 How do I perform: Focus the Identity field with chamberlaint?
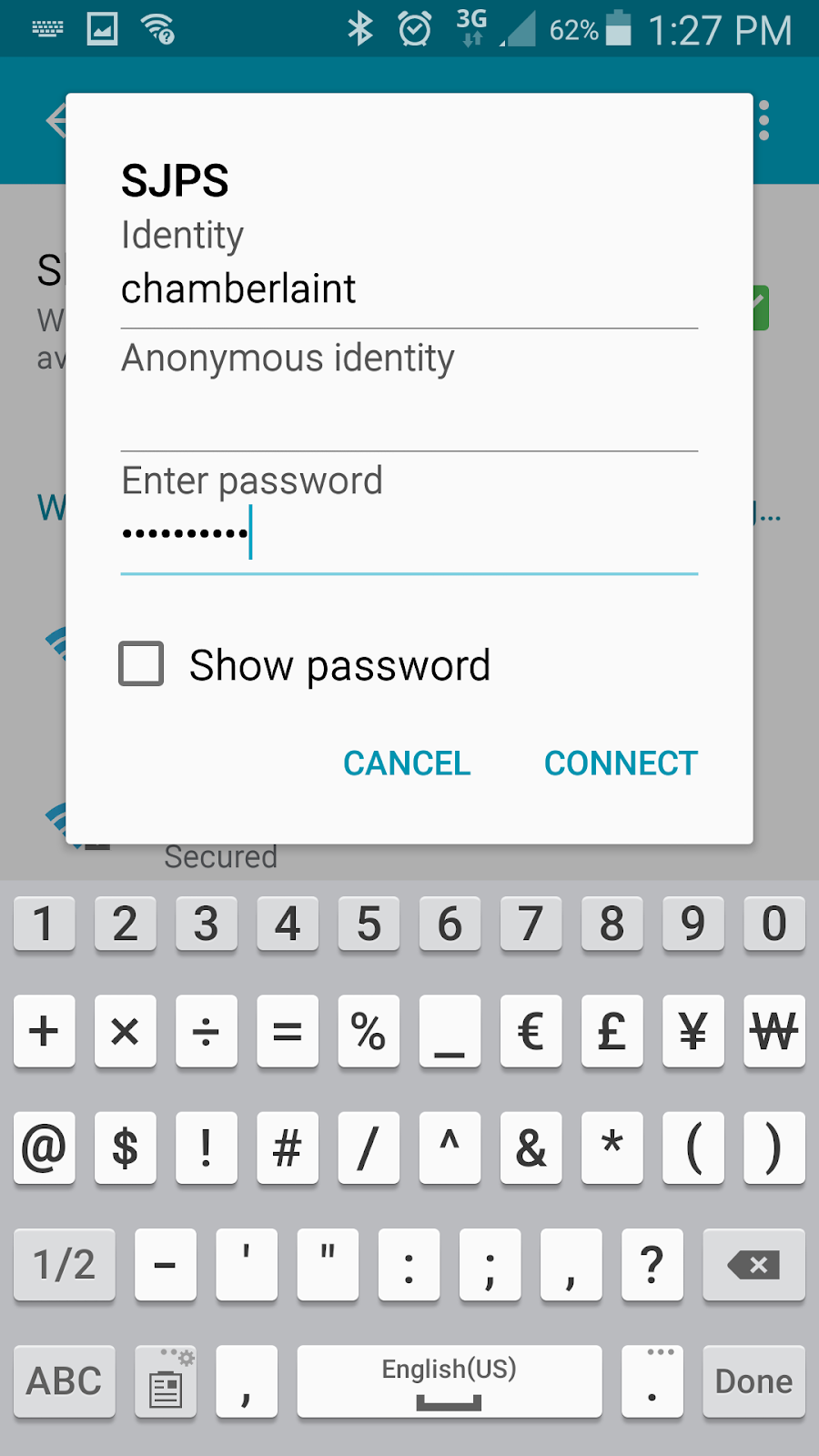[x=409, y=290]
